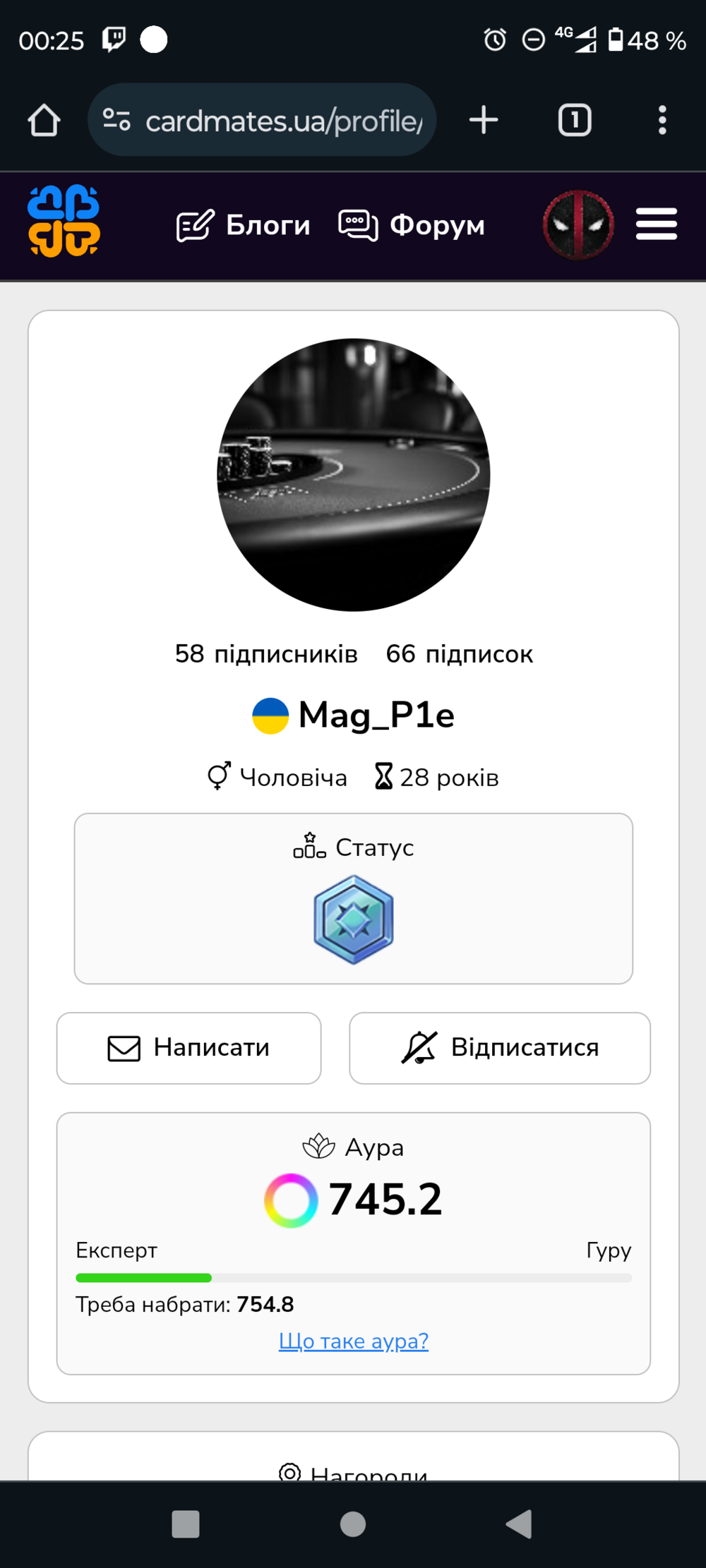View the 66 підписок list
The image size is (706, 1568).
459,654
